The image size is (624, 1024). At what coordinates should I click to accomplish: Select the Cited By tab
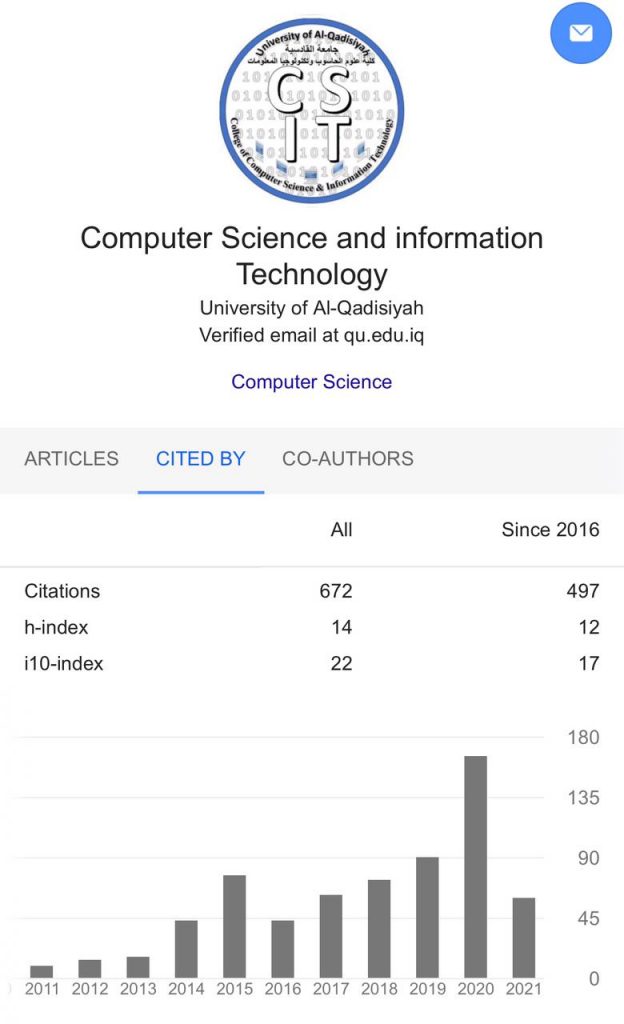click(x=200, y=459)
